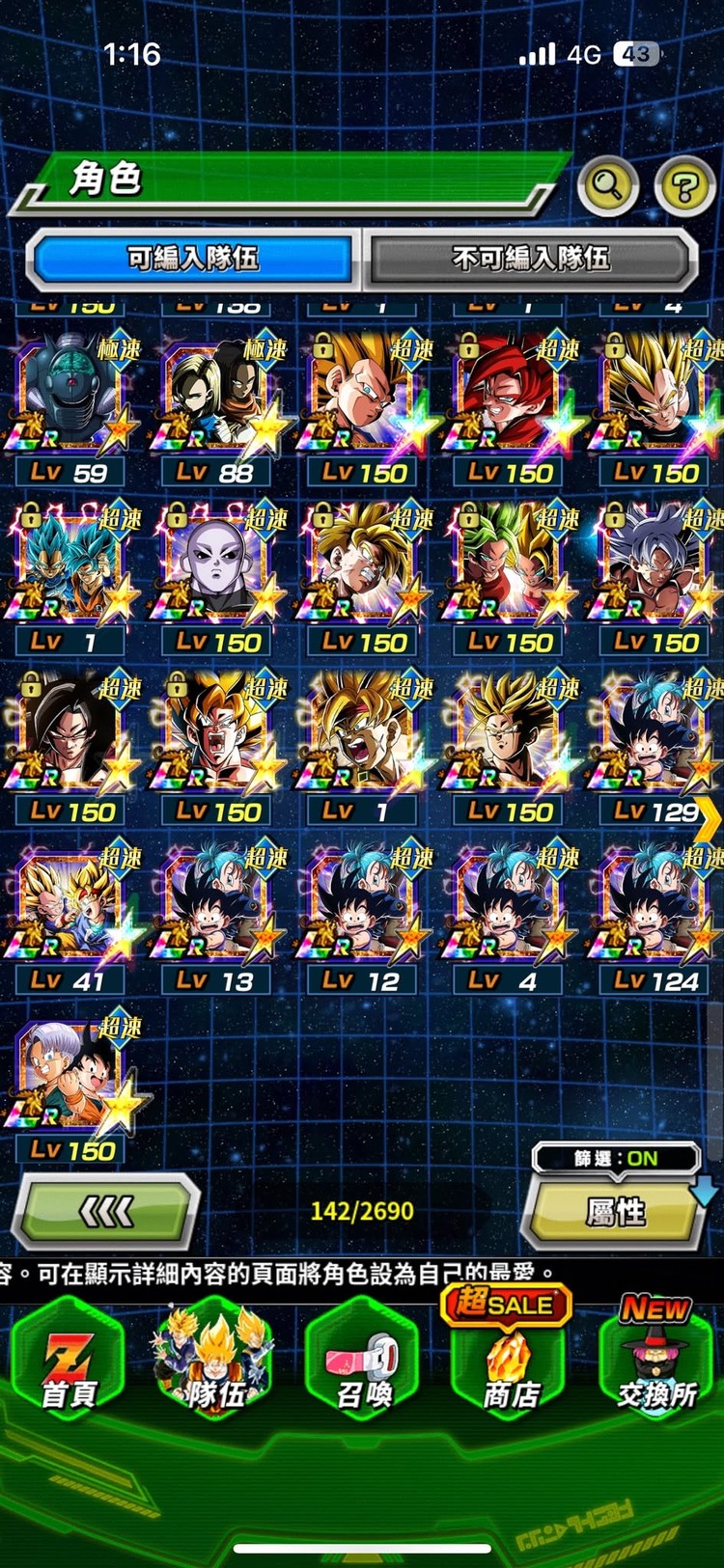Open the 交換所 exchange

click(x=656, y=1361)
